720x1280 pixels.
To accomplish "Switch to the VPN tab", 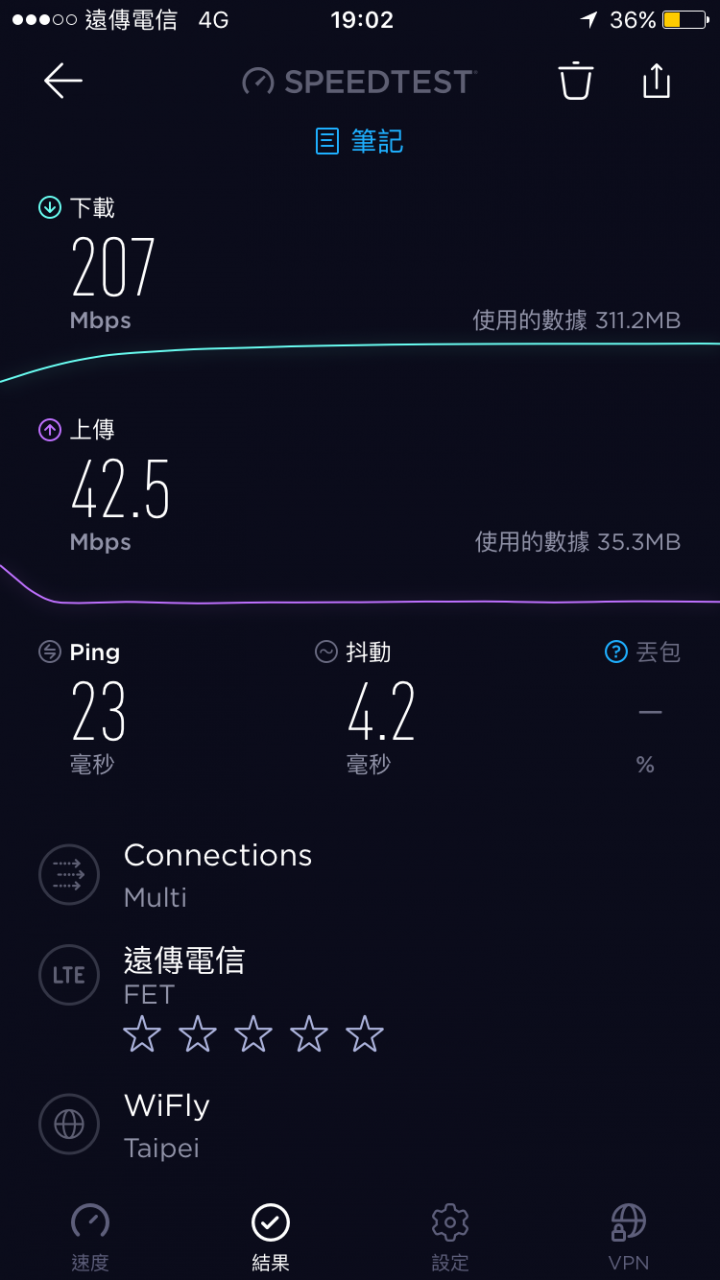I will [629, 1237].
